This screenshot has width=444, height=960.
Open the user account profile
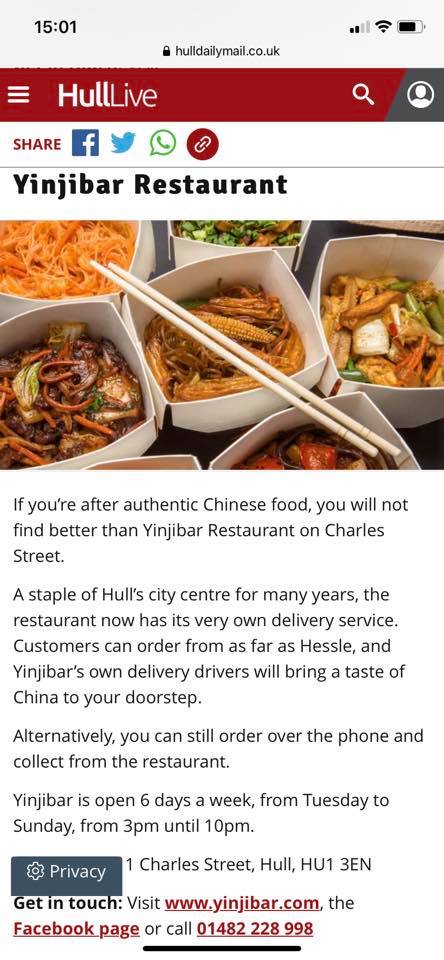(421, 95)
